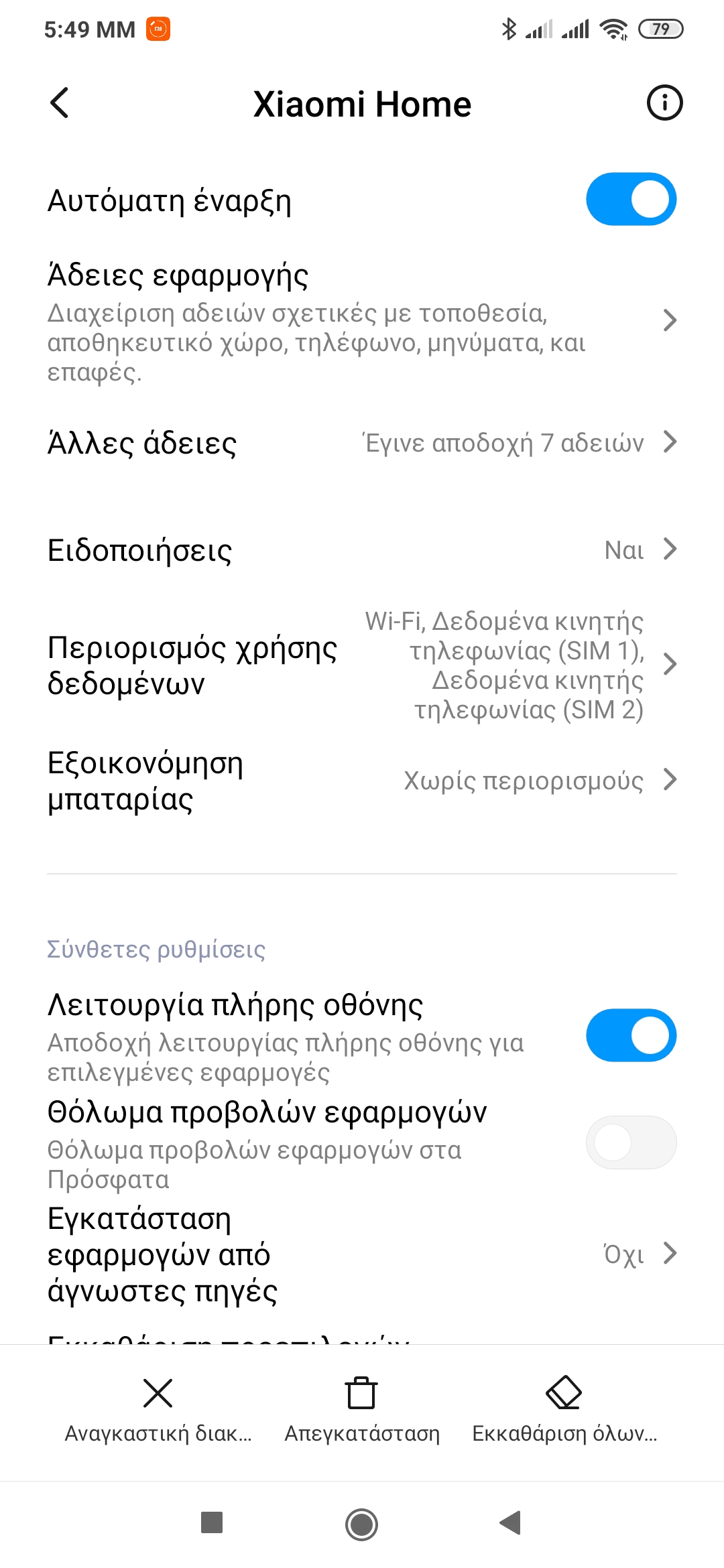Open Ειδοποιήσεις settings
The height and width of the screenshot is (1568, 724).
coord(362,550)
